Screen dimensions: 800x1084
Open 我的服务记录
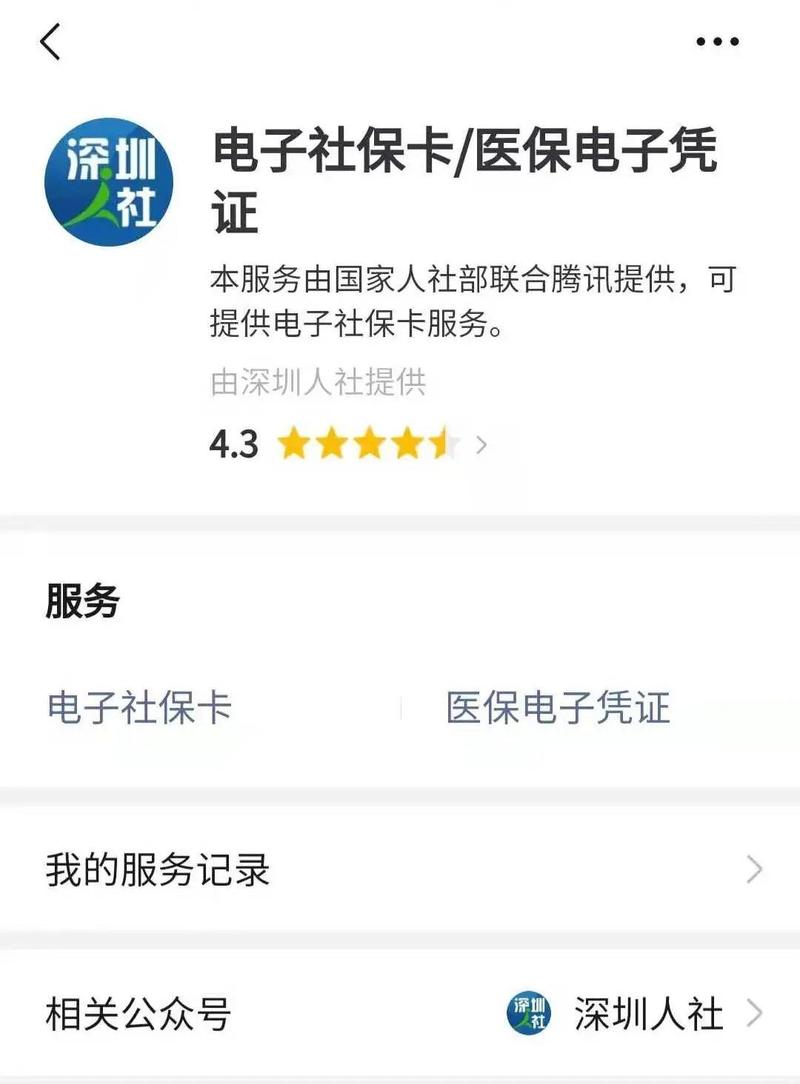[400, 870]
